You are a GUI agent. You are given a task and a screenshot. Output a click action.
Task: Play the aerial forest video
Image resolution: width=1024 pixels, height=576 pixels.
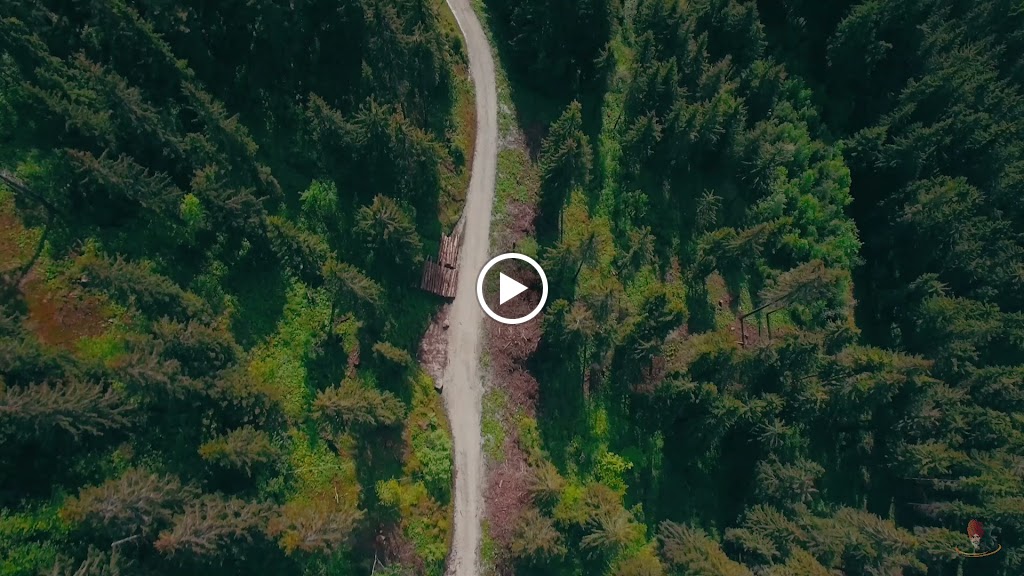512,288
